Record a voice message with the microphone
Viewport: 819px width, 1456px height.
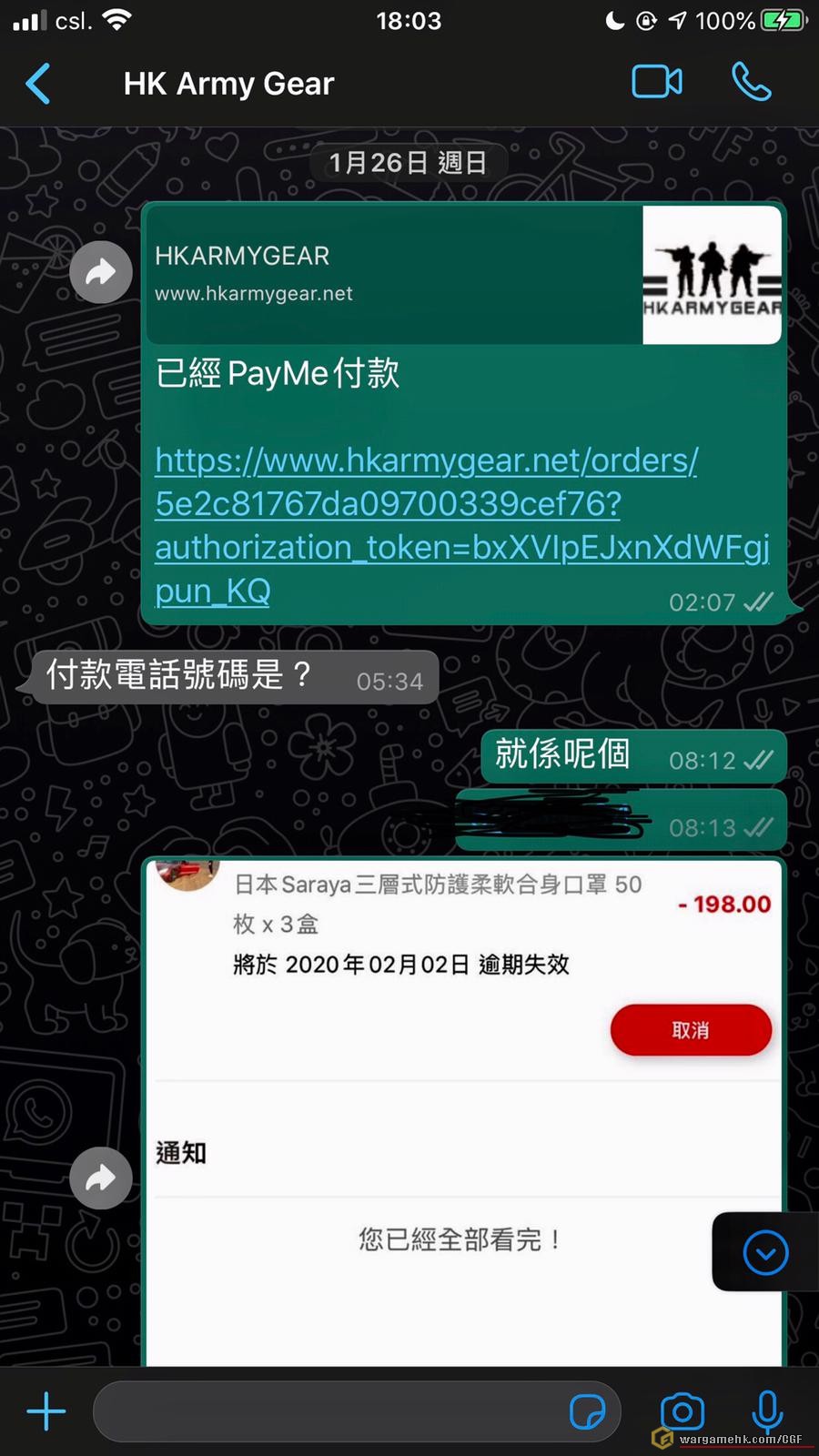[x=767, y=1411]
